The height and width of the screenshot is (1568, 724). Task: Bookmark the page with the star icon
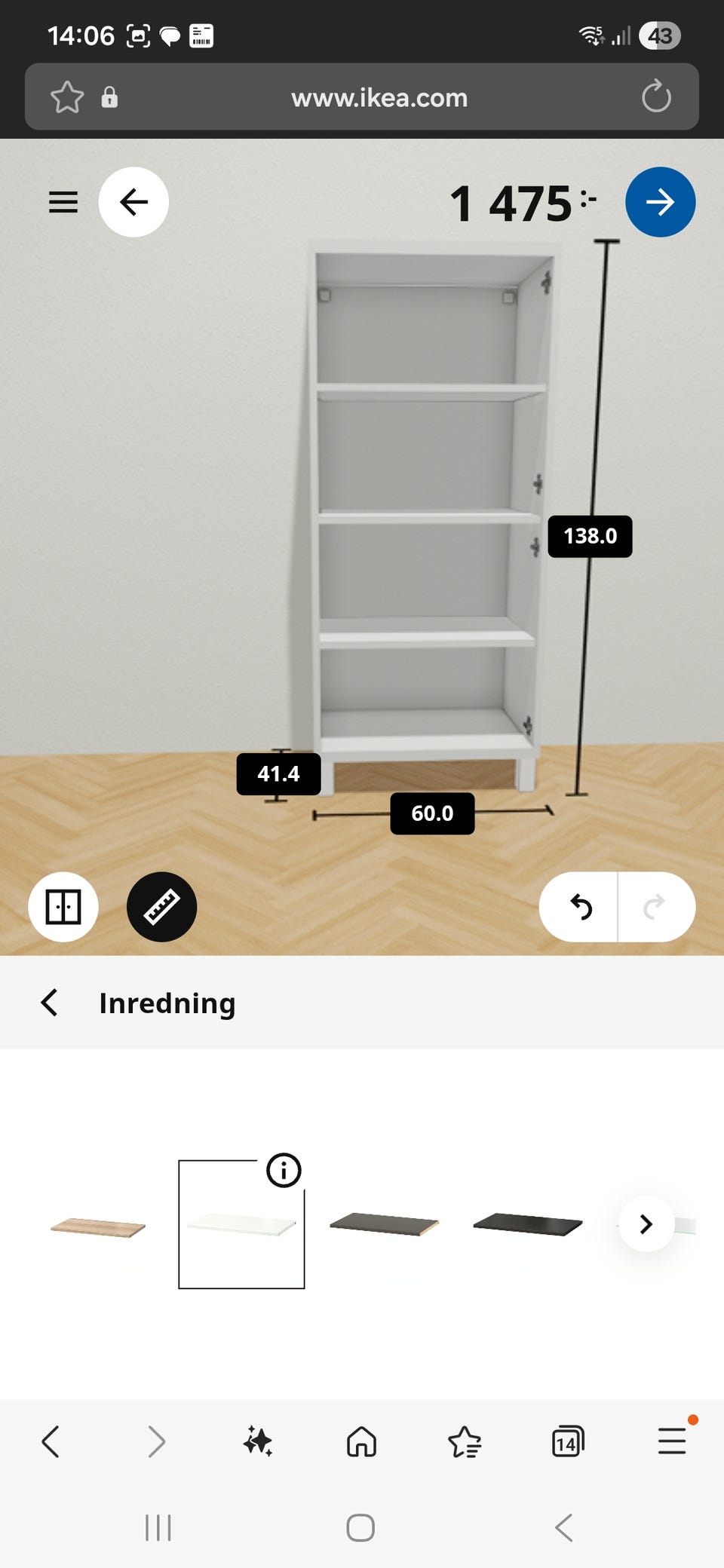pyautogui.click(x=66, y=97)
